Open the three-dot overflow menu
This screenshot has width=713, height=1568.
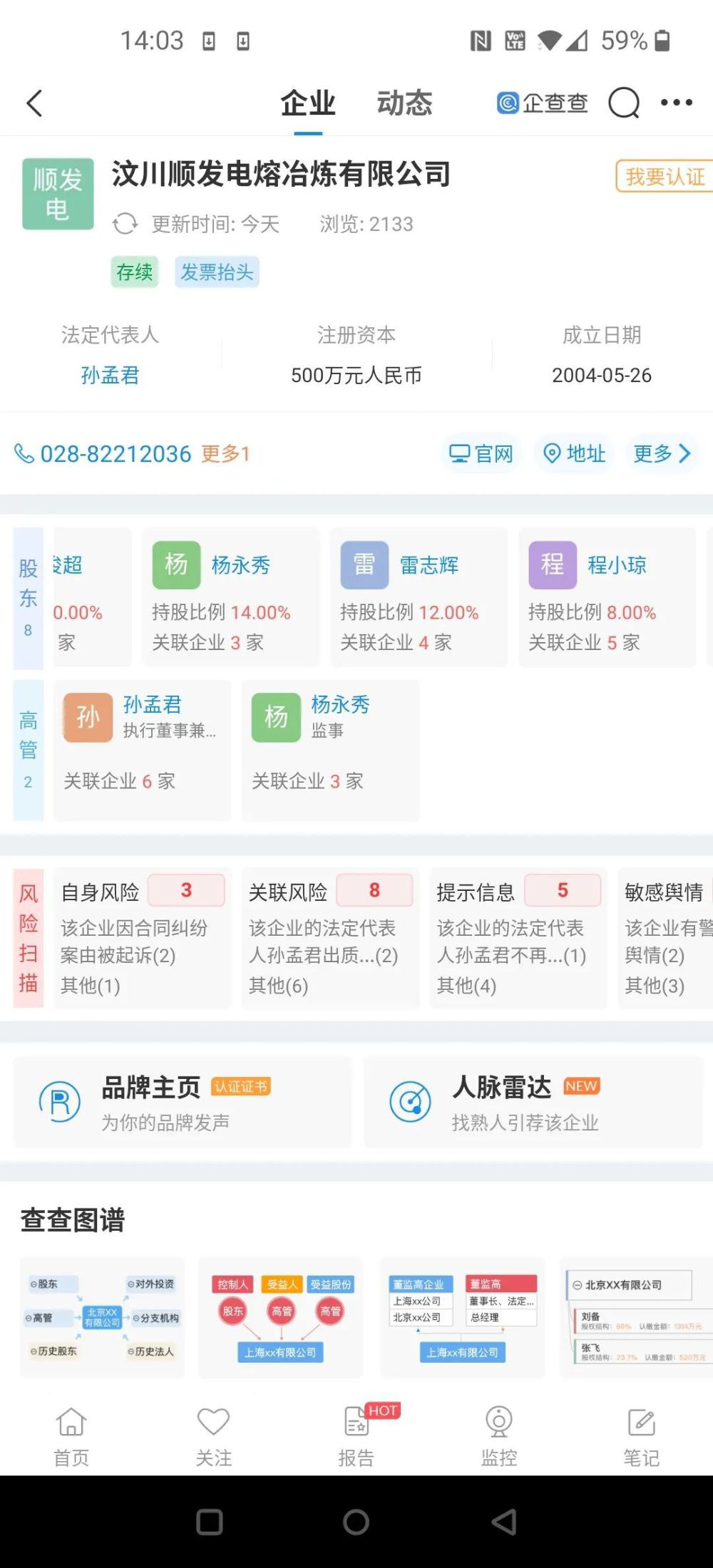(676, 103)
